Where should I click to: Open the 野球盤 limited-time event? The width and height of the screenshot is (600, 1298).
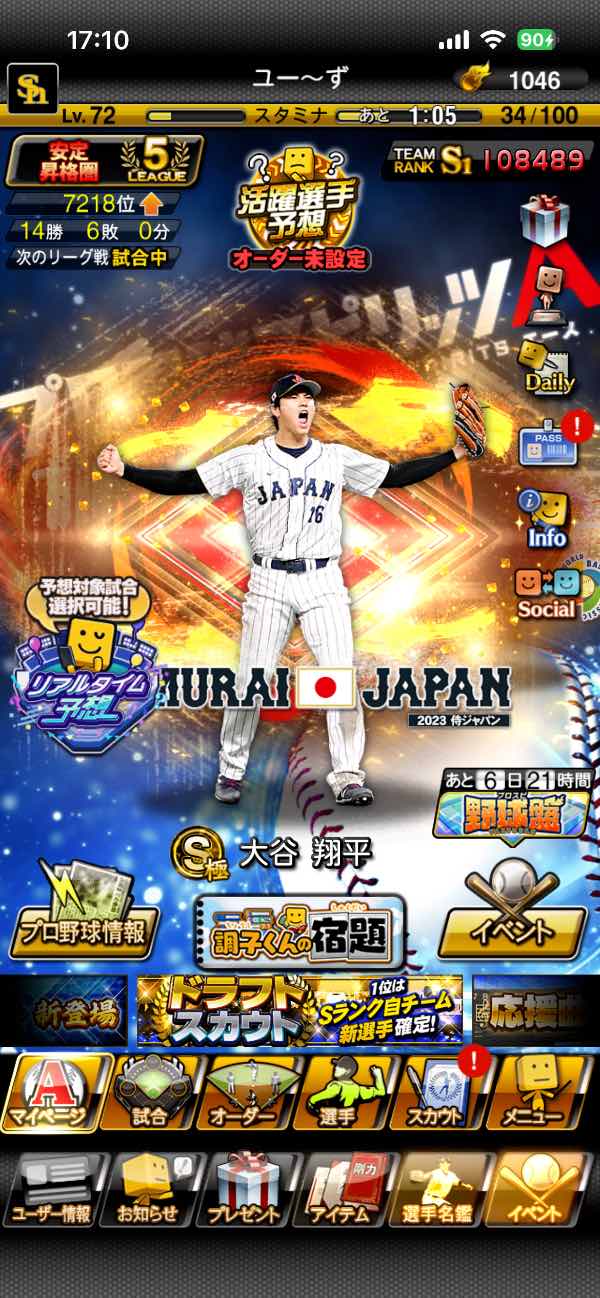pos(511,804)
